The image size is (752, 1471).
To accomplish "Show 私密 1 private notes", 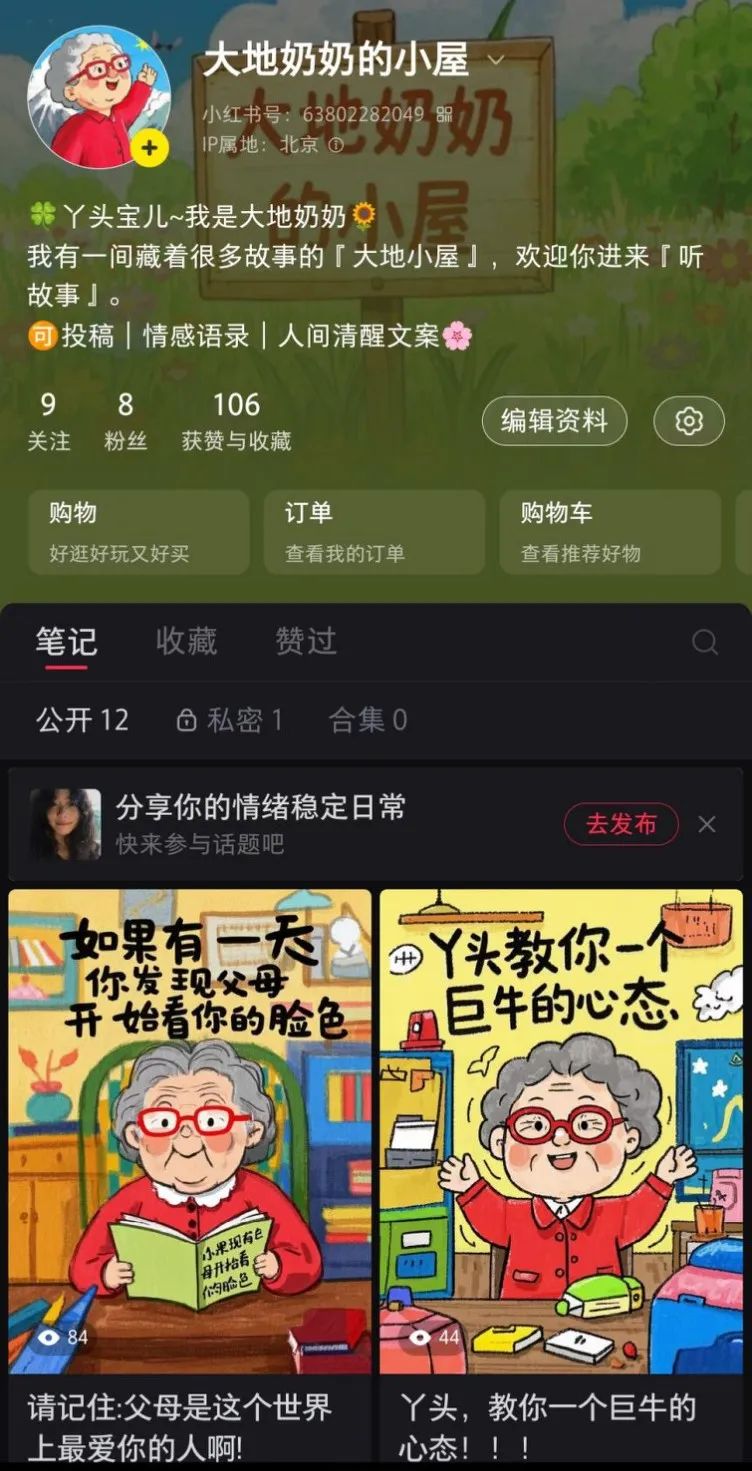I will pyautogui.click(x=229, y=720).
